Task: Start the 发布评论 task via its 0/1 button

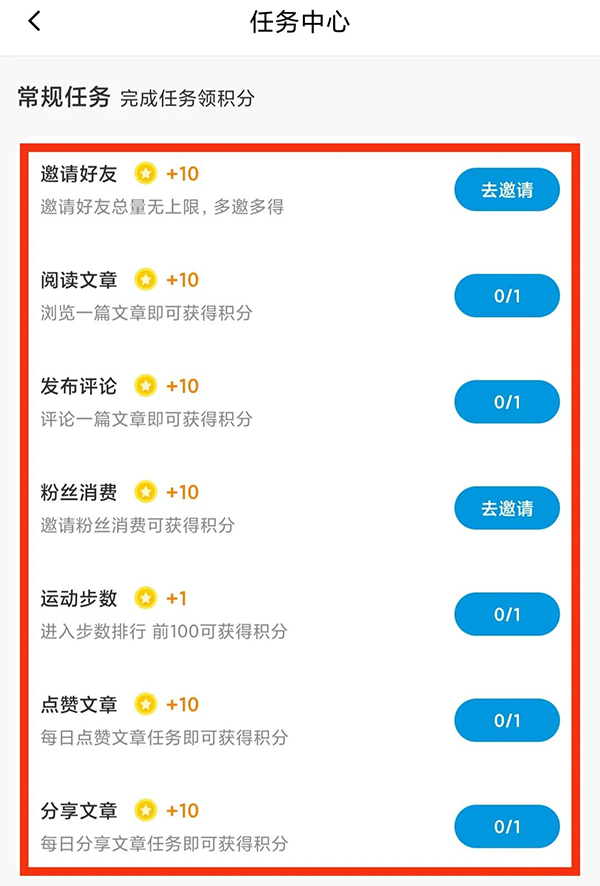Action: (507, 402)
